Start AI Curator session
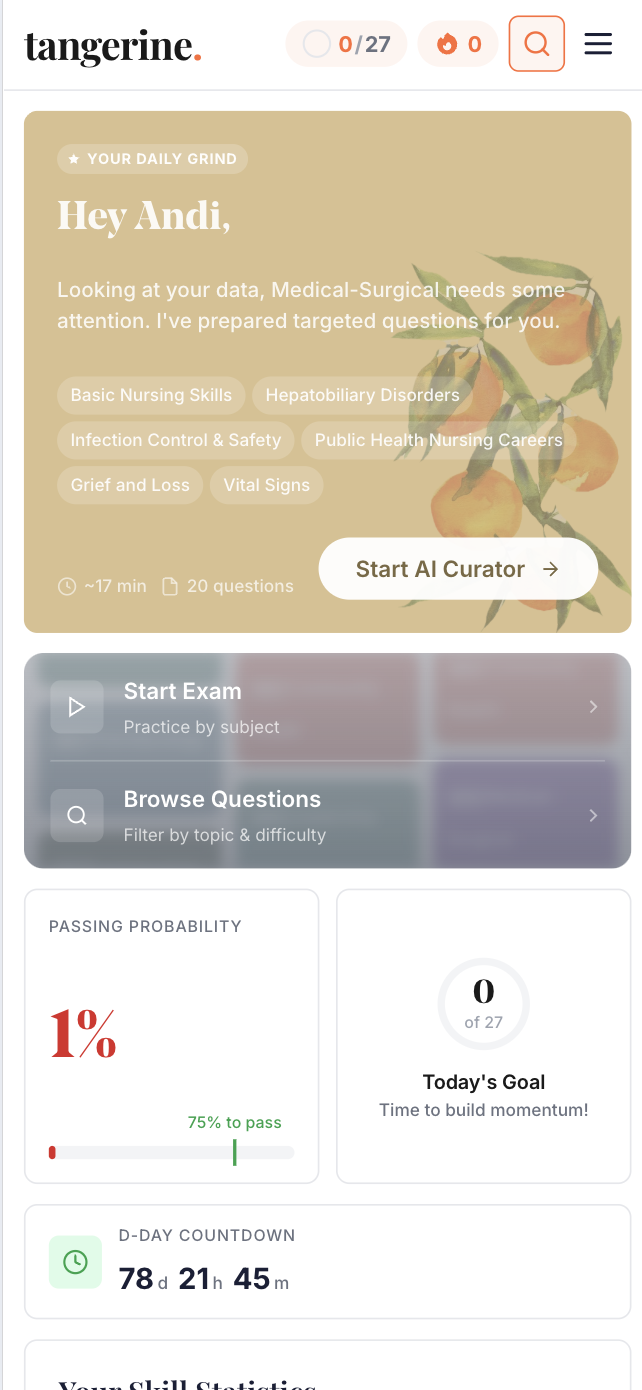The width and height of the screenshot is (642, 1390). pos(457,569)
